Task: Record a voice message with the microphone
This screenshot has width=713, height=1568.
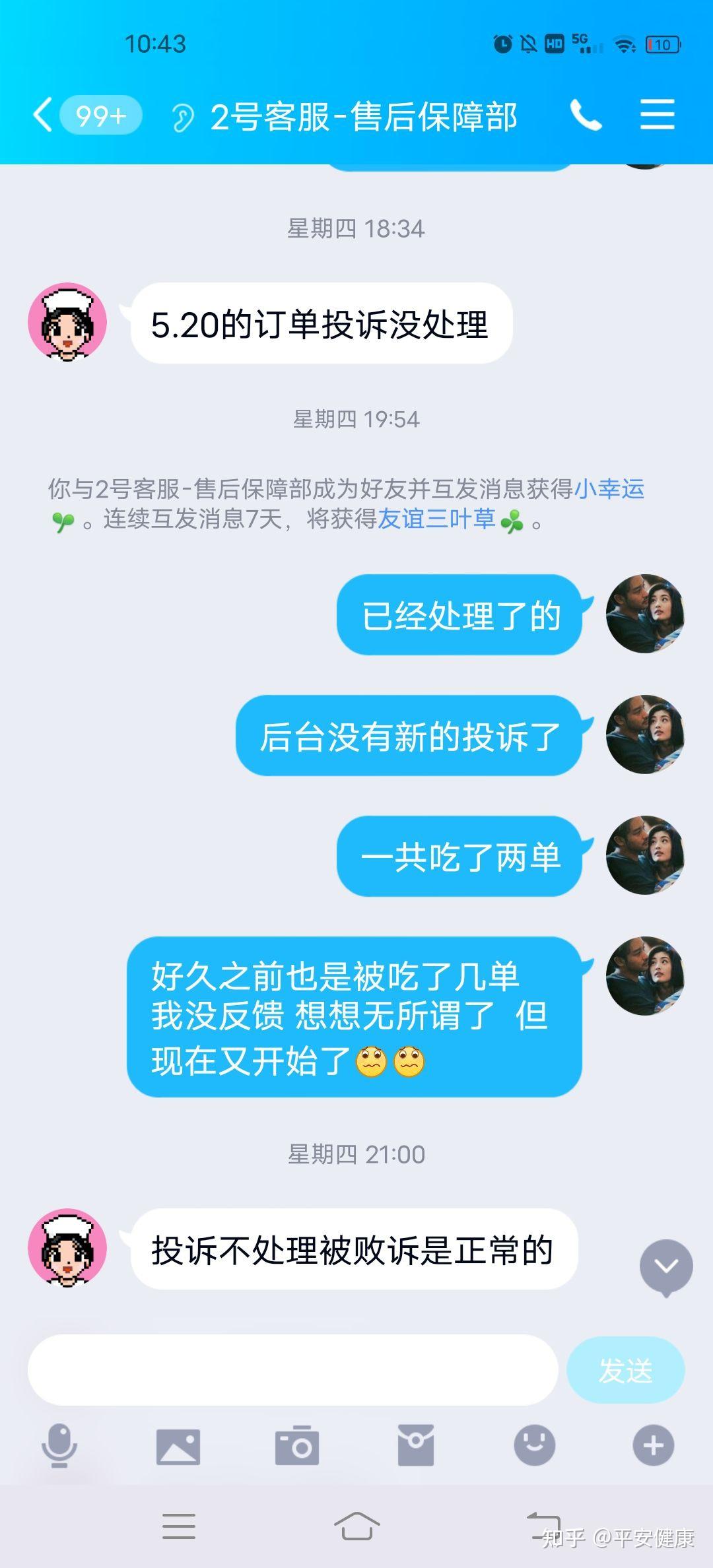Action: [59, 1445]
